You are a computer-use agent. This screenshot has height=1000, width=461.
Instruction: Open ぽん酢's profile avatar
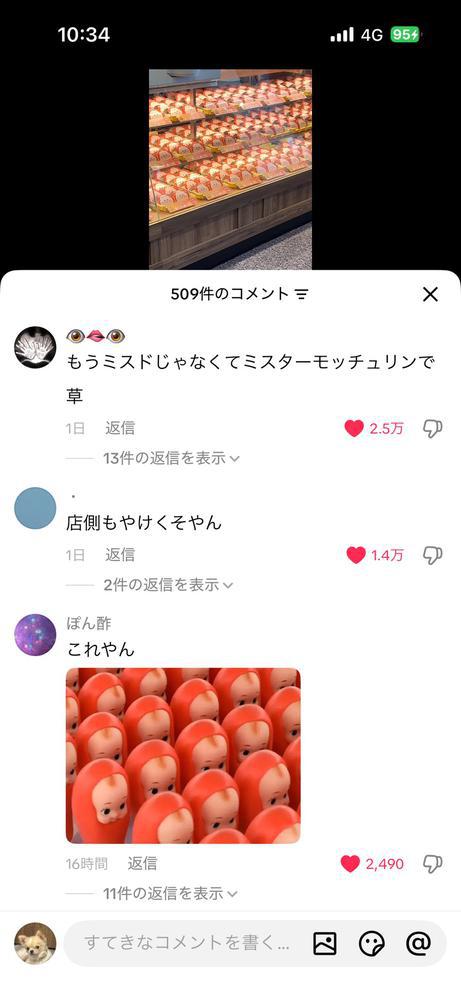coord(35,635)
